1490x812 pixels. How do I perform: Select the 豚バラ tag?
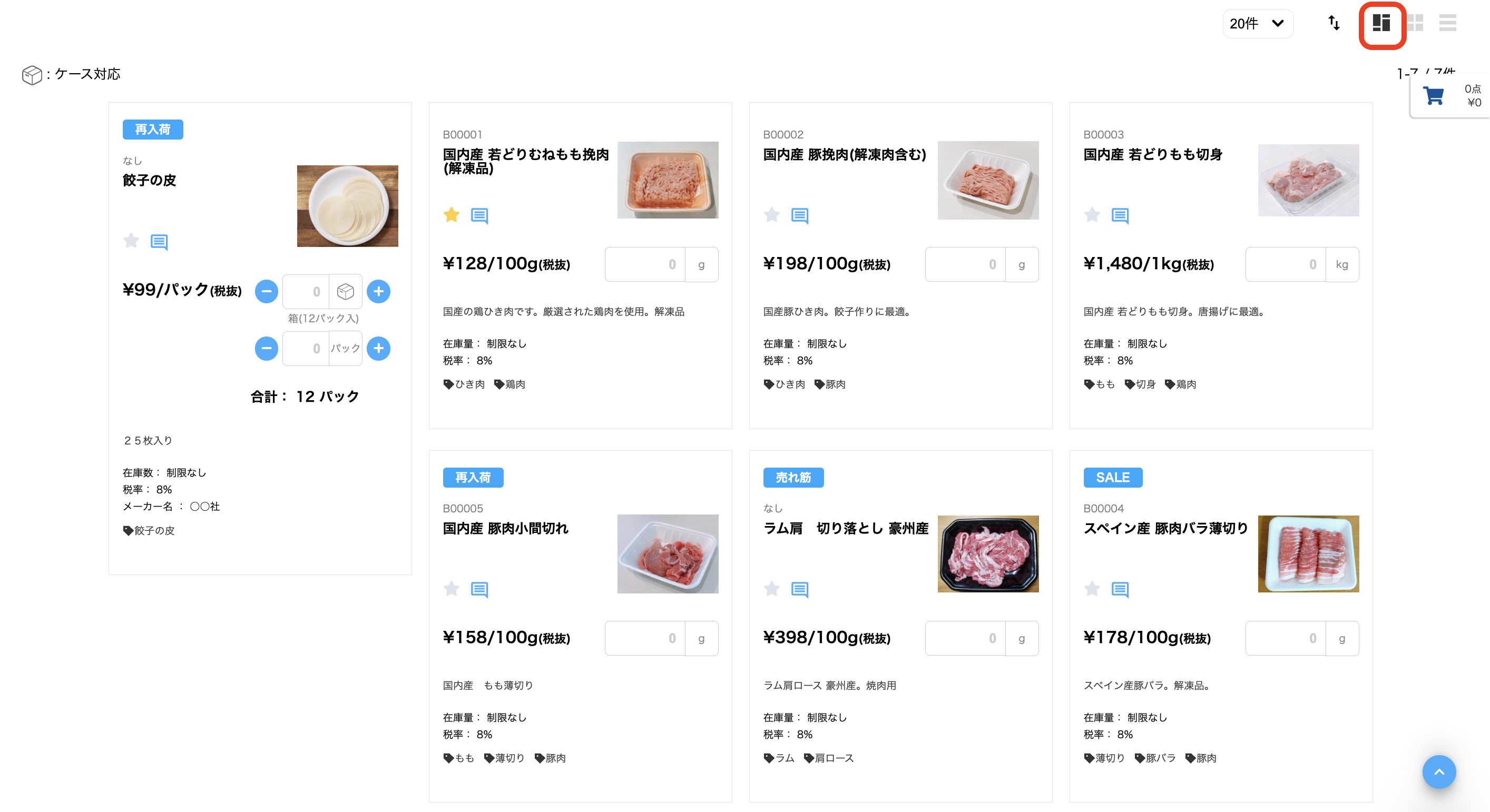pos(1155,758)
